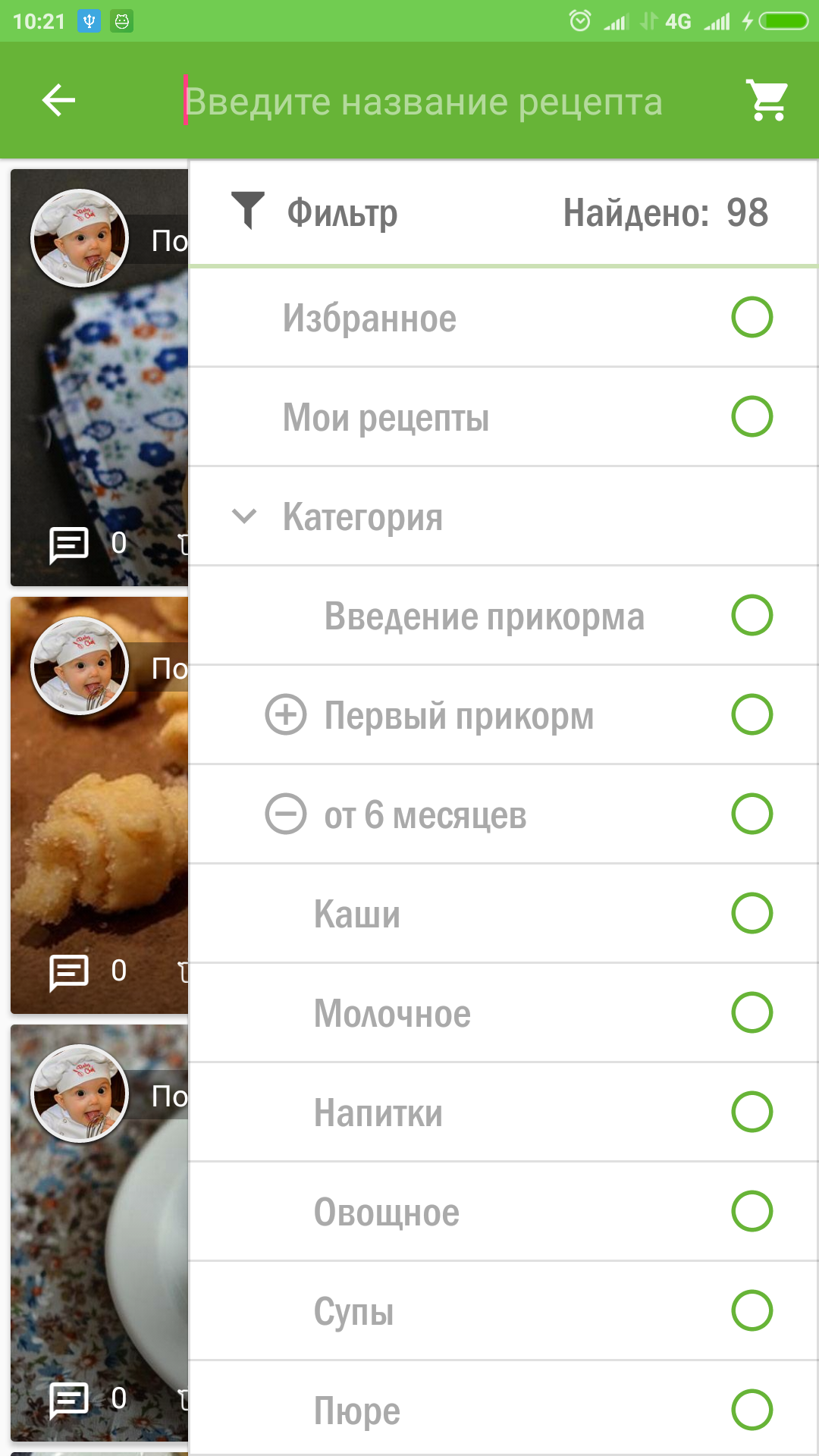
Task: Select the Каши subcategory
Action: [752, 913]
